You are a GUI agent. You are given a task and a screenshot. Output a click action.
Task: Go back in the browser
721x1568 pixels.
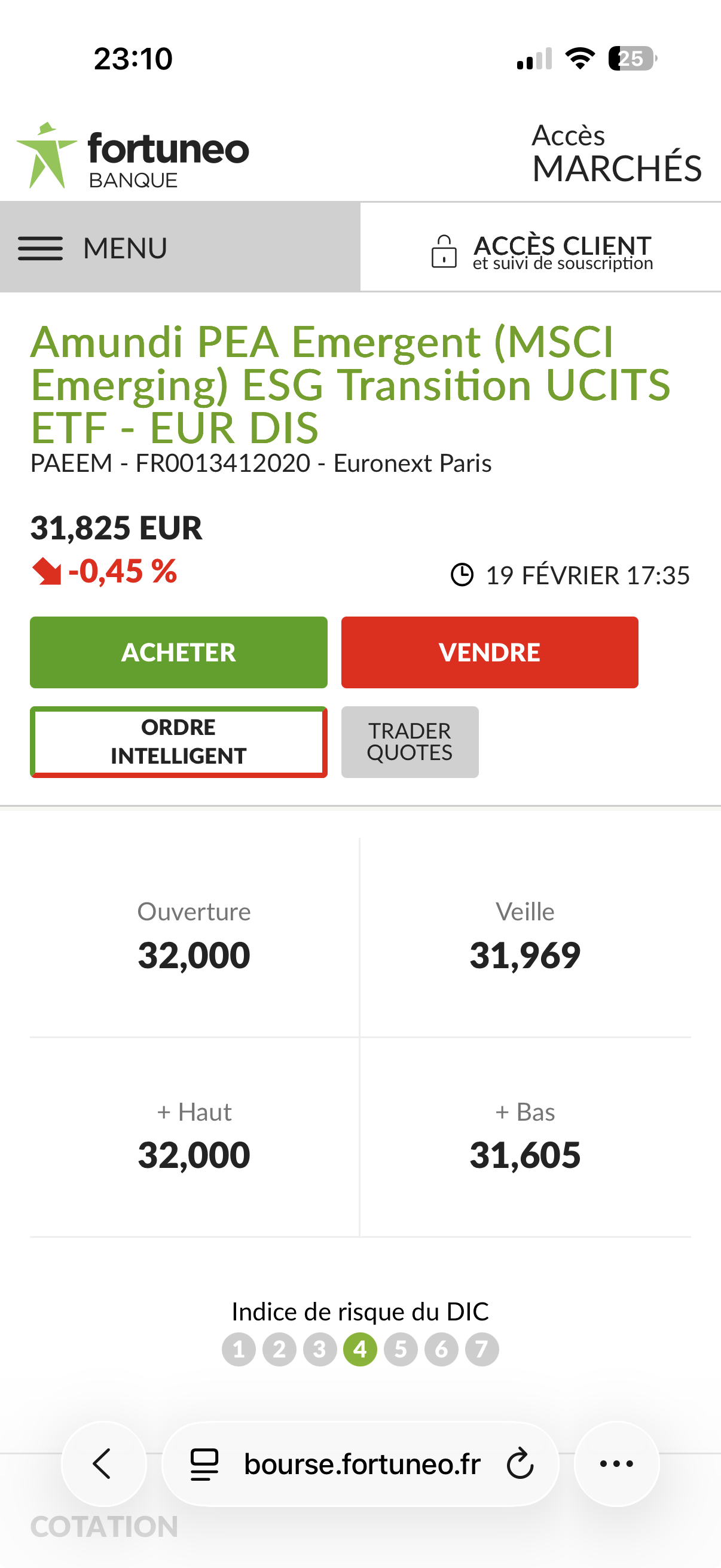103,1463
